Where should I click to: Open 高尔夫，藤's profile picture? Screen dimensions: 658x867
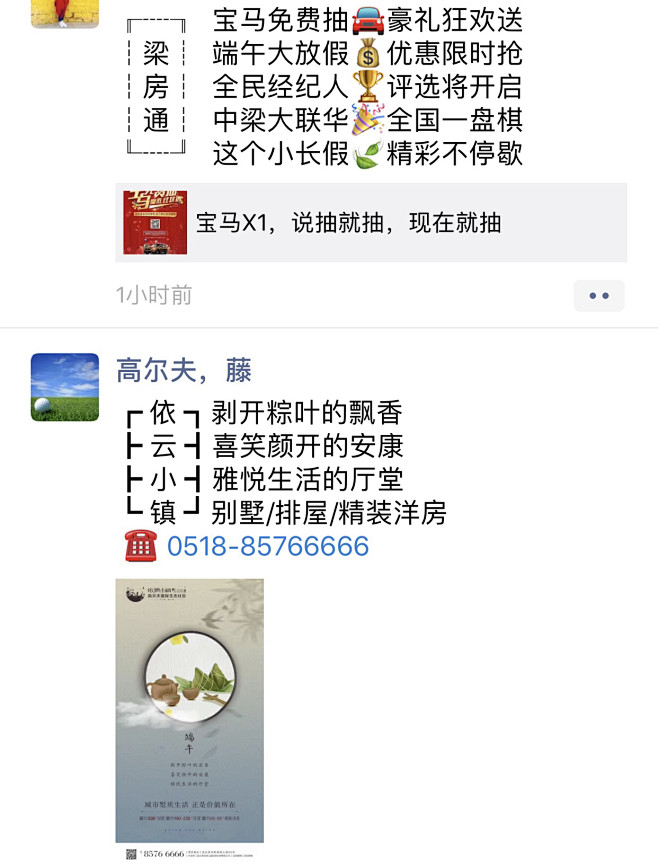coord(65,386)
